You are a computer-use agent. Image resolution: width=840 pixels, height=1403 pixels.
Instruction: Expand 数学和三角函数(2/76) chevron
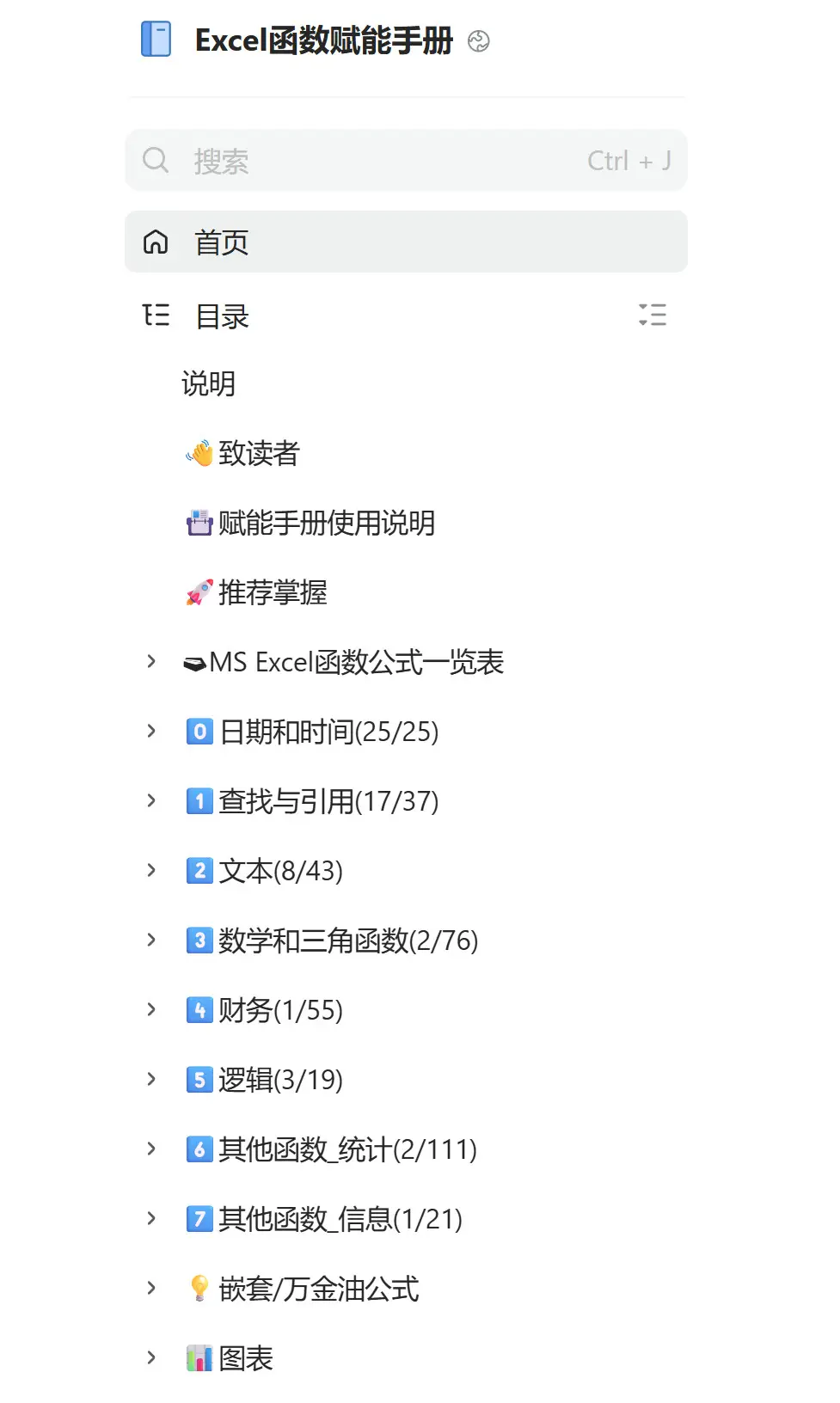(151, 940)
